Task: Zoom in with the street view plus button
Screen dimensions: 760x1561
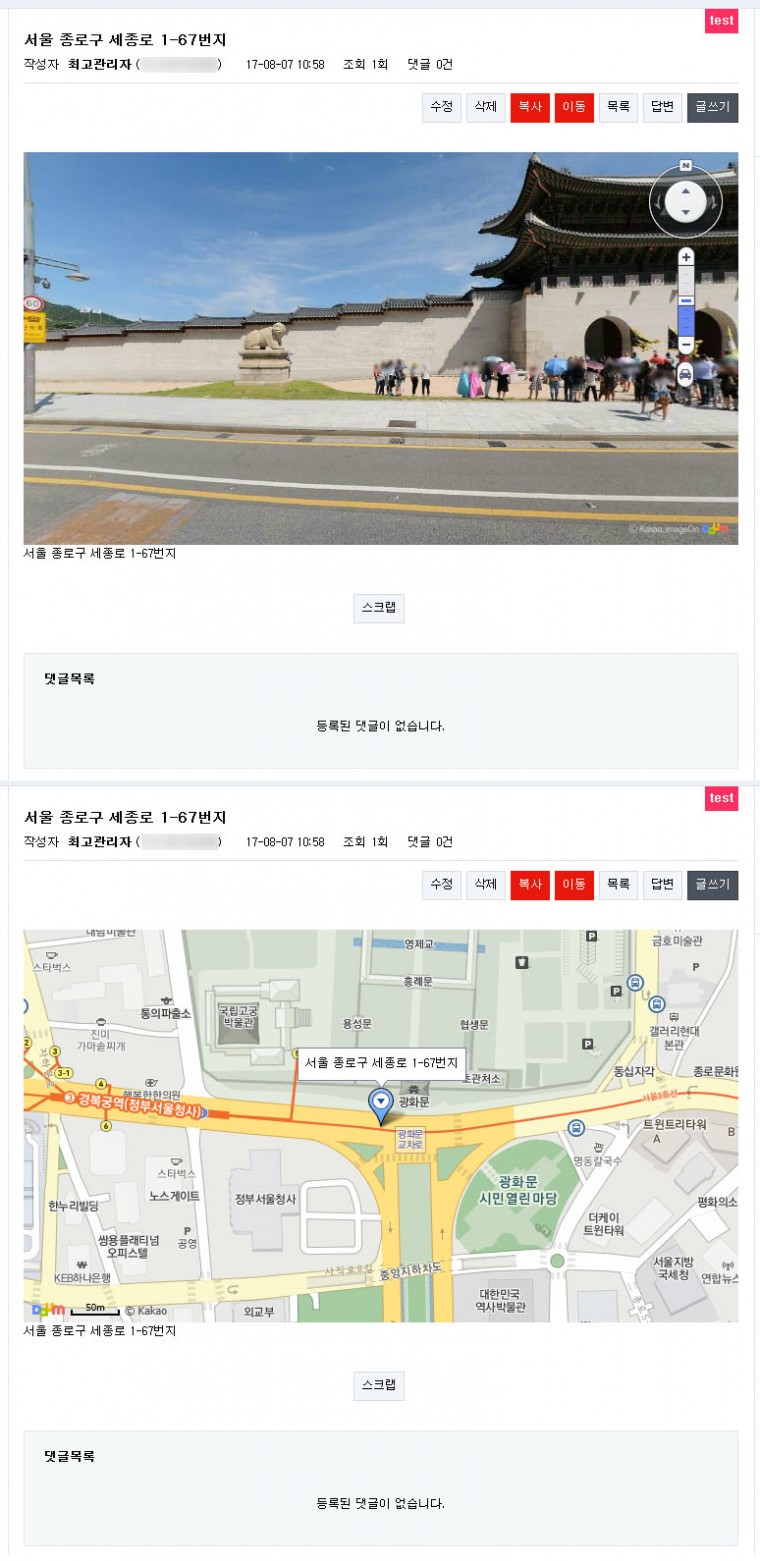Action: pyautogui.click(x=685, y=257)
